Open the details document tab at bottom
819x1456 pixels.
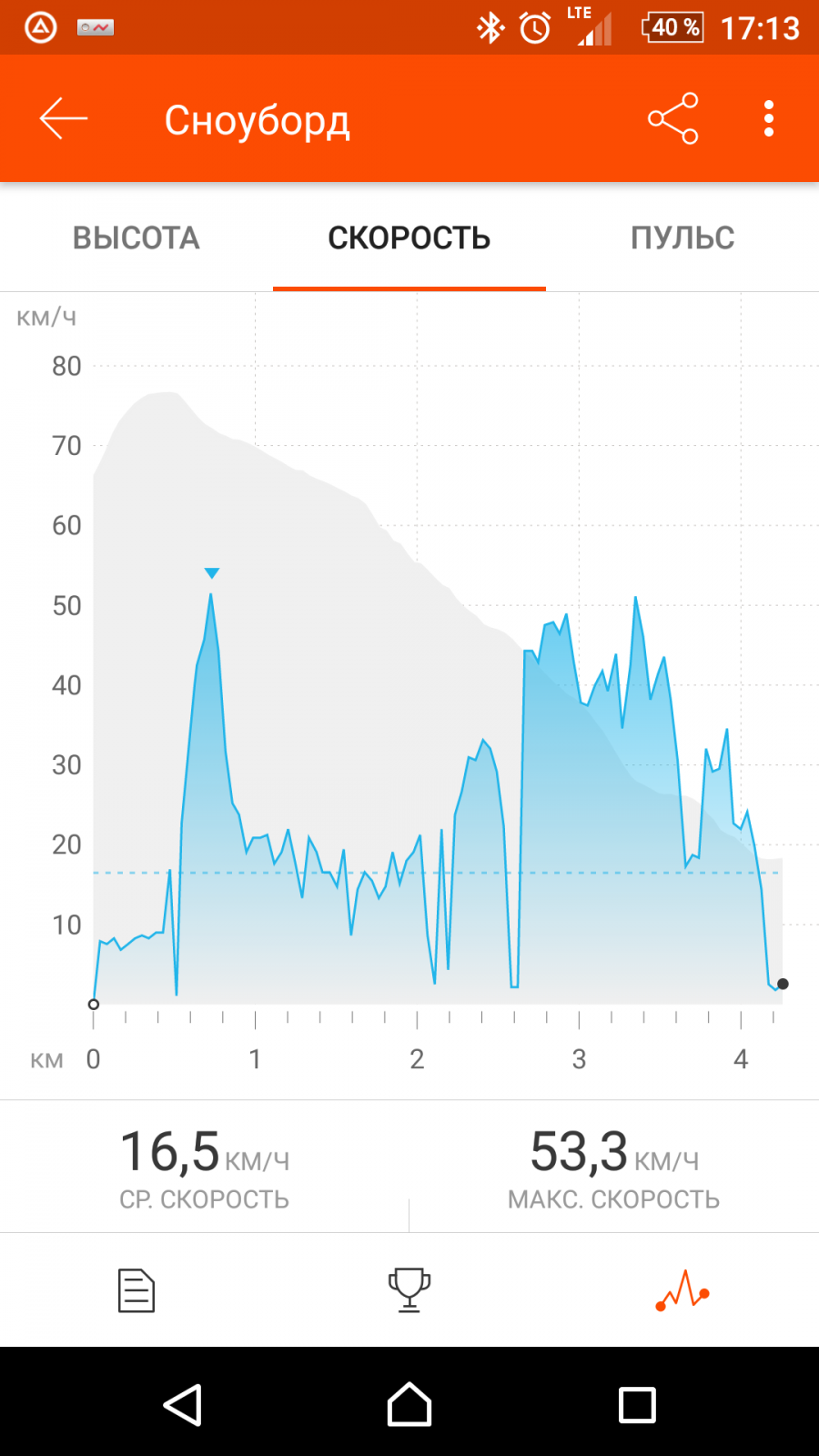pos(136,1290)
